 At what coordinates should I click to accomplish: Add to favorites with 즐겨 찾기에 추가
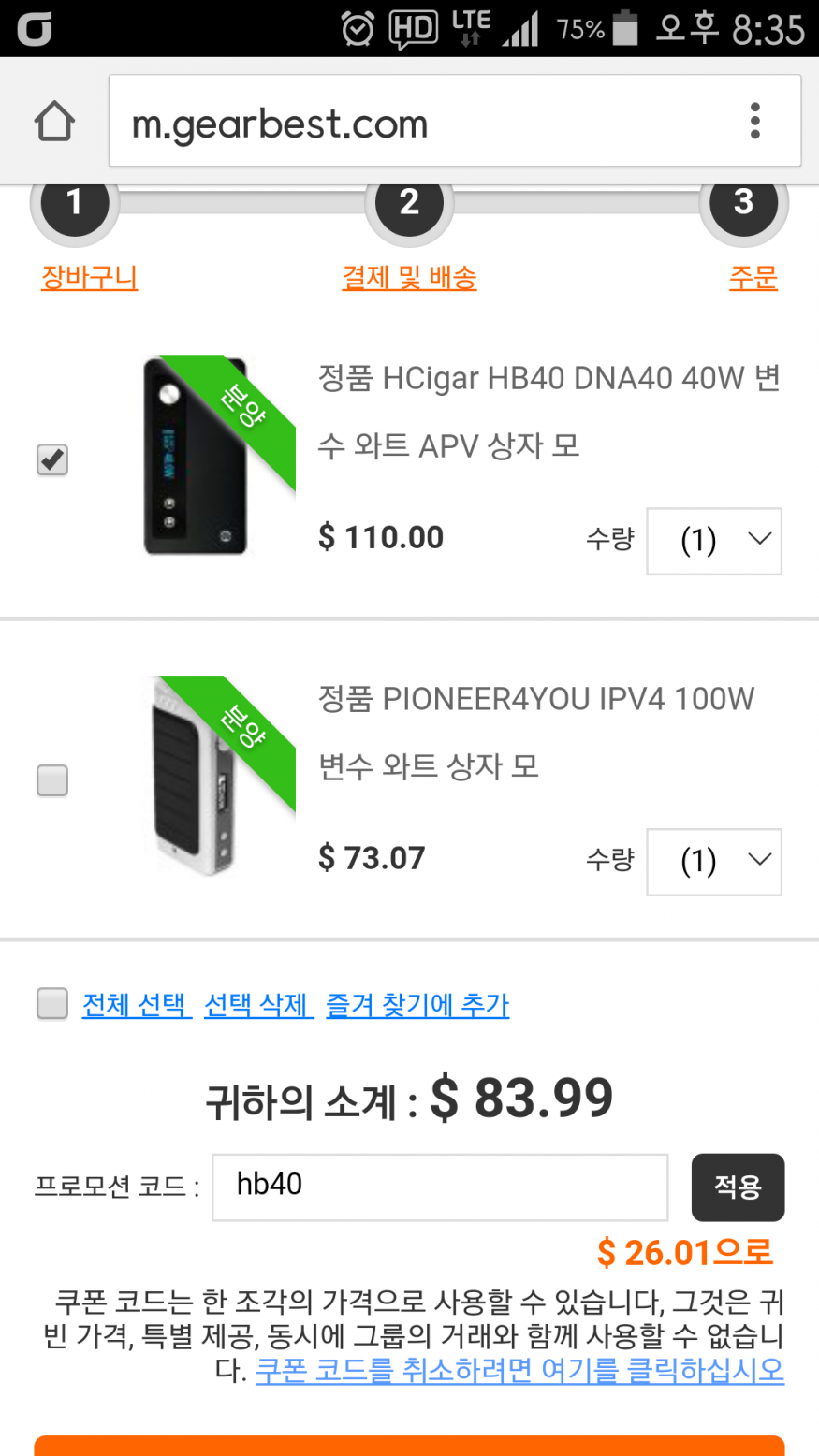tap(417, 1005)
